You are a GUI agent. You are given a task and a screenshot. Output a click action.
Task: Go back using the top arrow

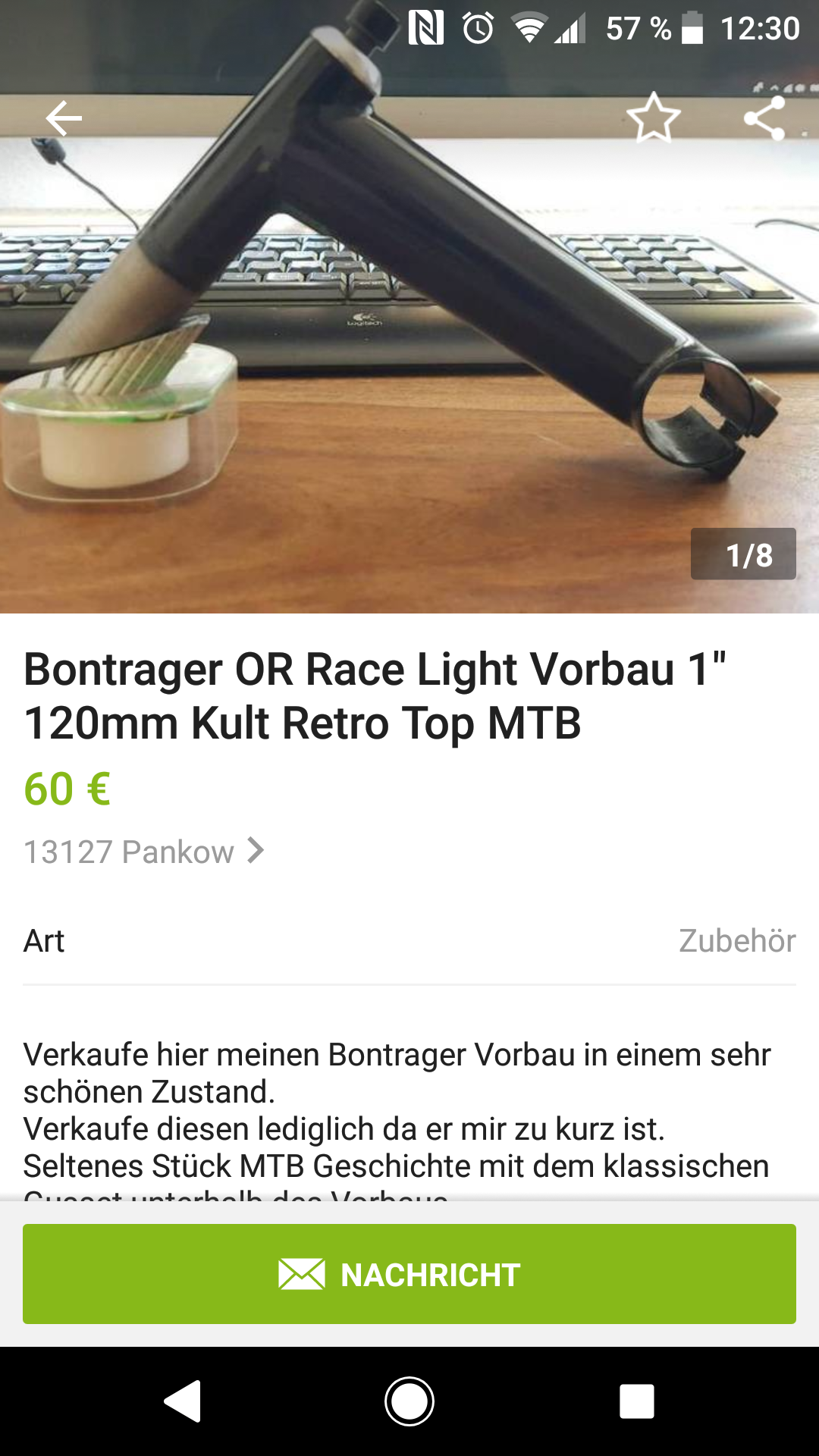64,118
